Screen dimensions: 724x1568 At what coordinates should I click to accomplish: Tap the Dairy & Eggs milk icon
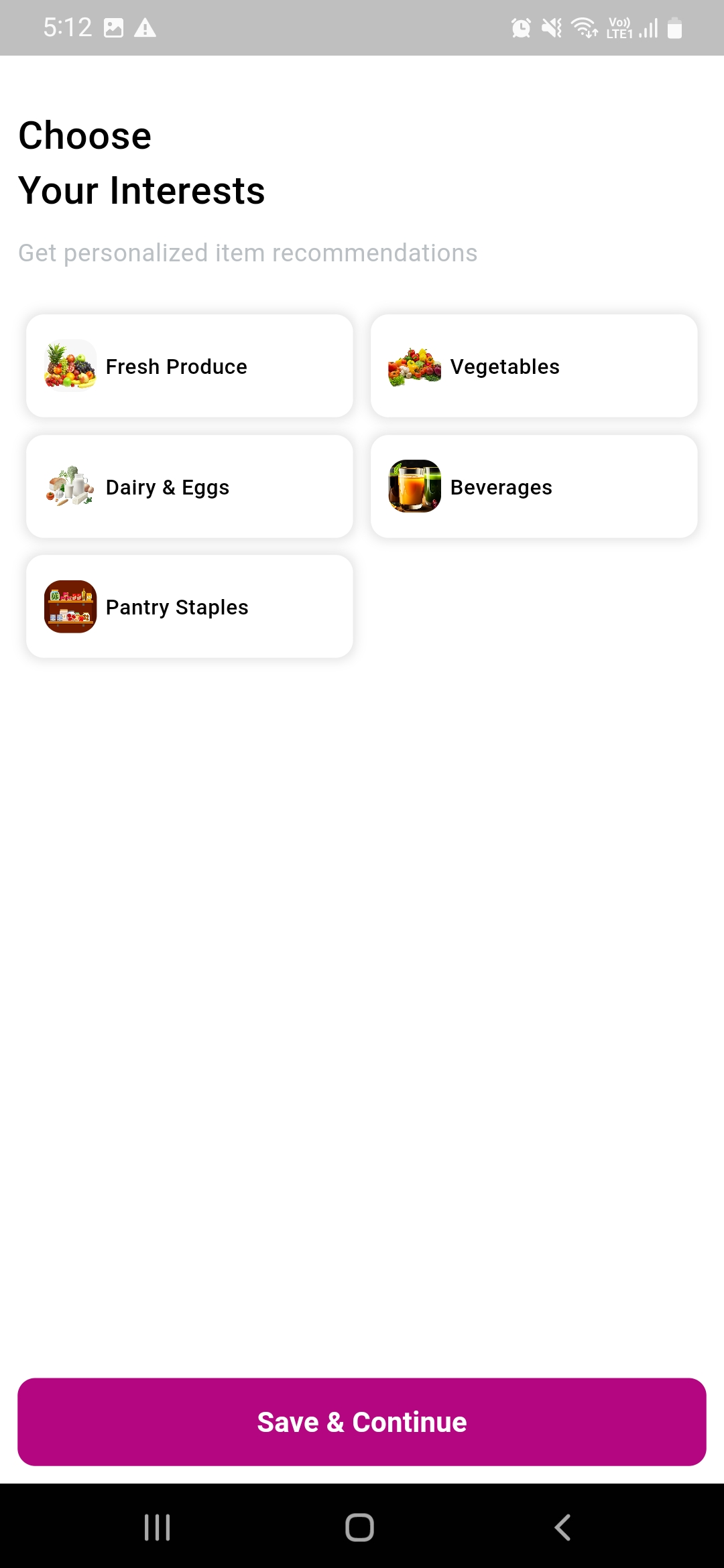click(x=69, y=486)
